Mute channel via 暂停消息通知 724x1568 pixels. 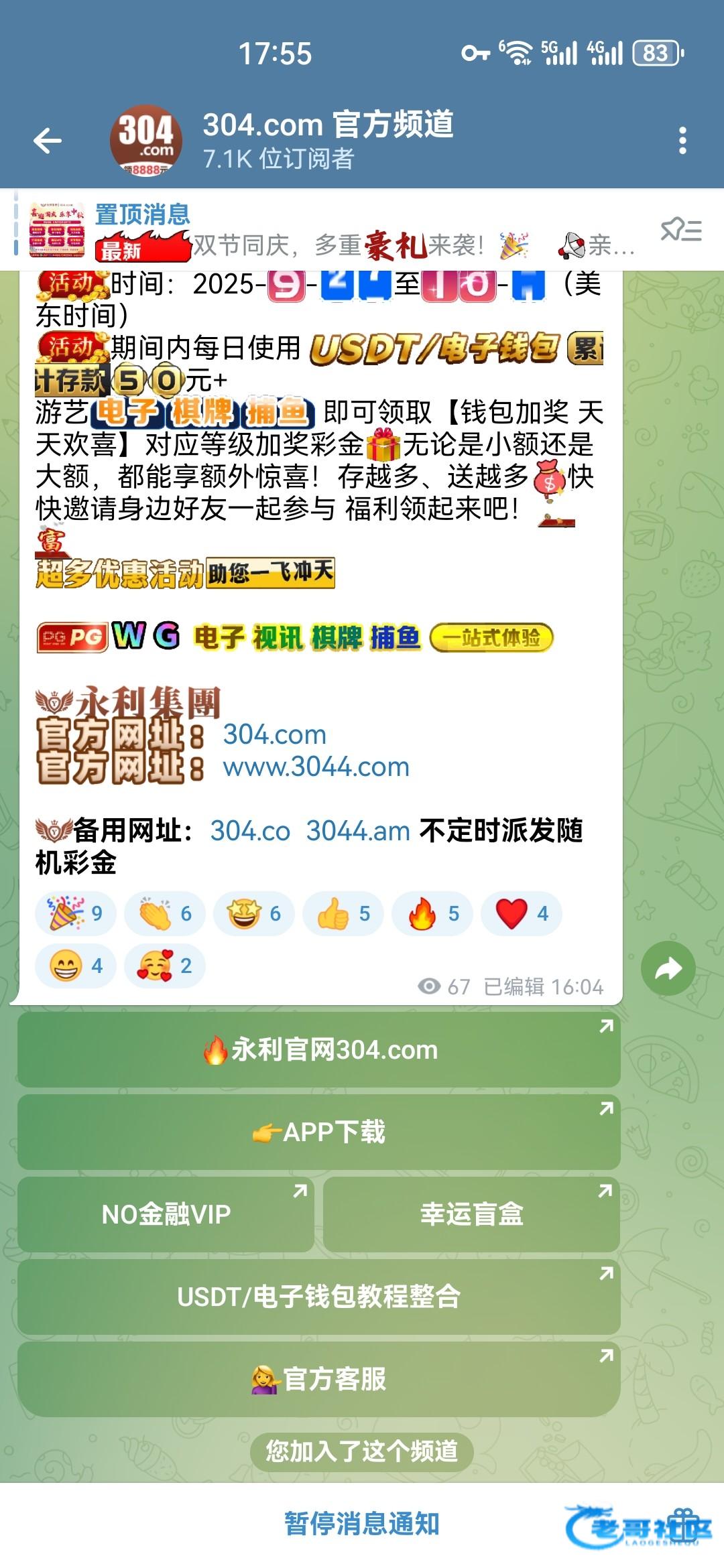coord(362,1523)
